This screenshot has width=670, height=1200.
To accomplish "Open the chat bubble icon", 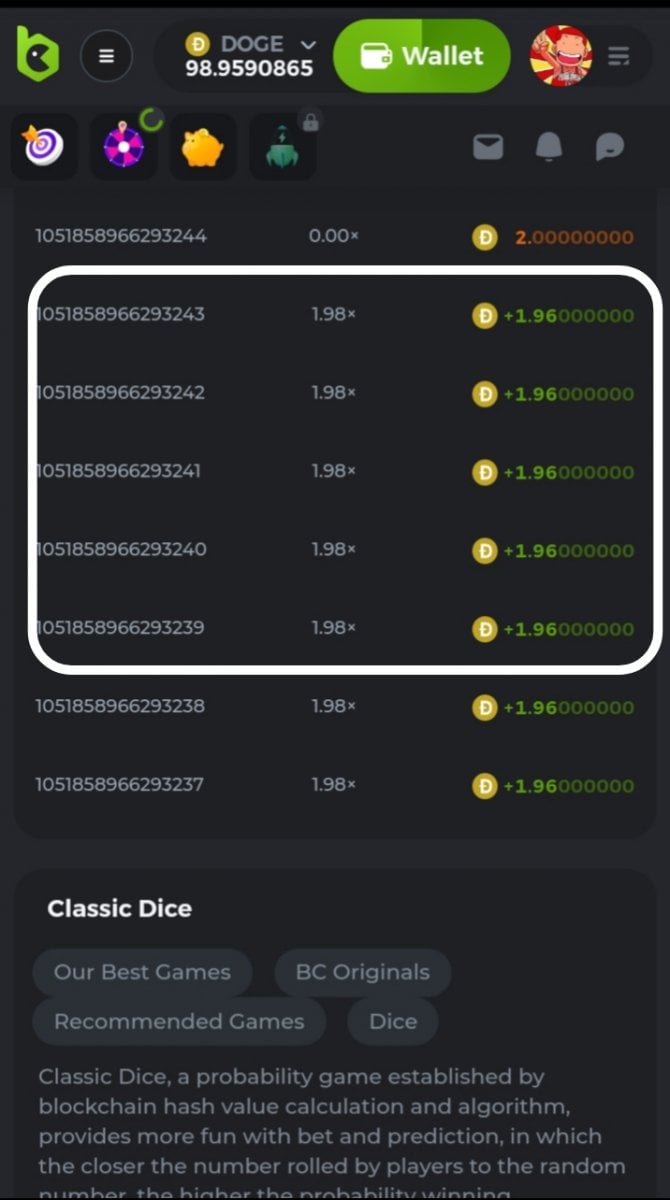I will coord(609,148).
